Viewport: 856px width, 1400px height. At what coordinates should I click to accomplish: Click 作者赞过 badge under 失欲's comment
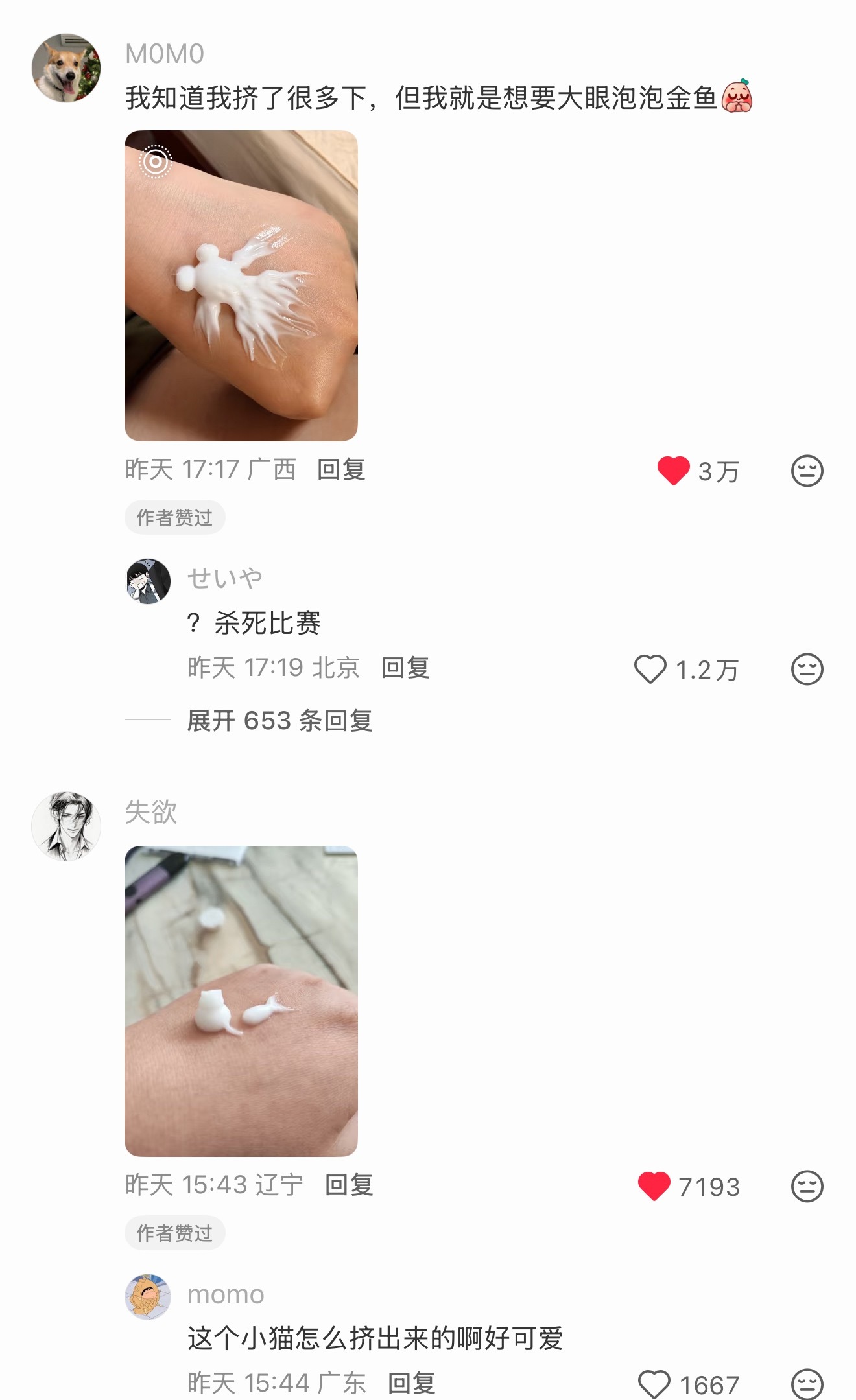(x=174, y=1231)
